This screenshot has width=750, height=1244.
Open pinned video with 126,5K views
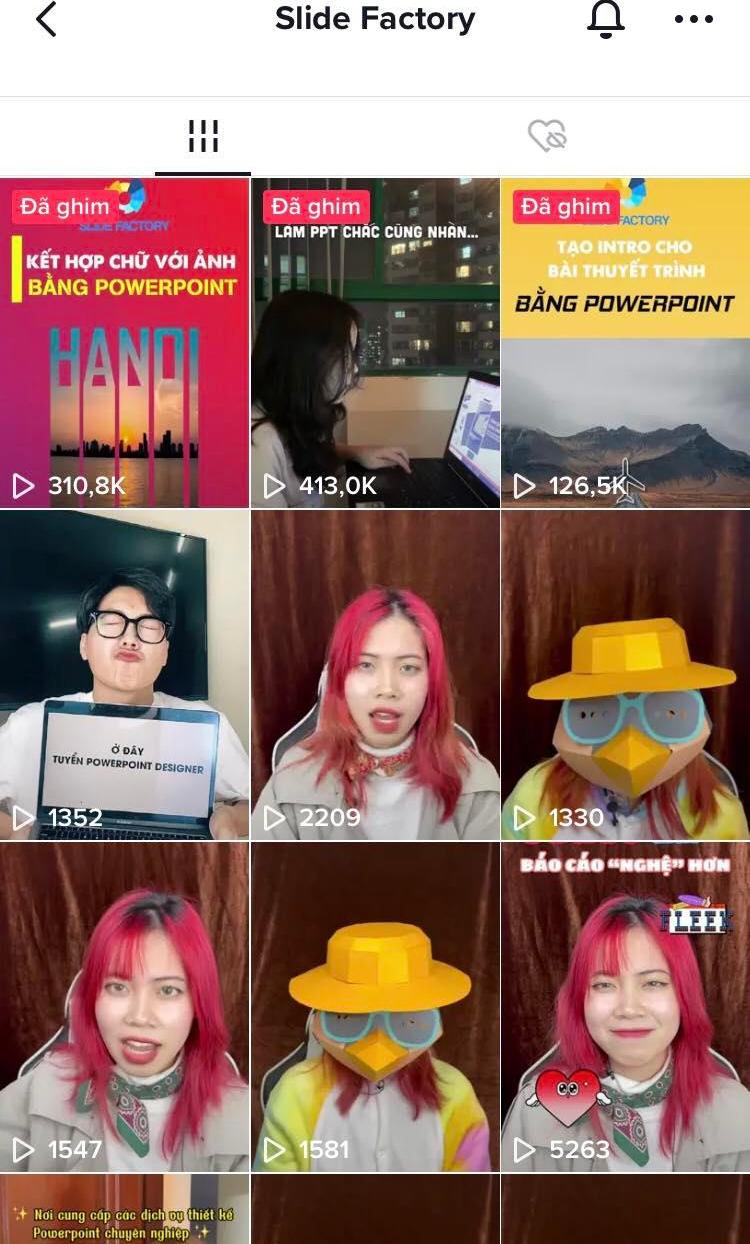625,343
